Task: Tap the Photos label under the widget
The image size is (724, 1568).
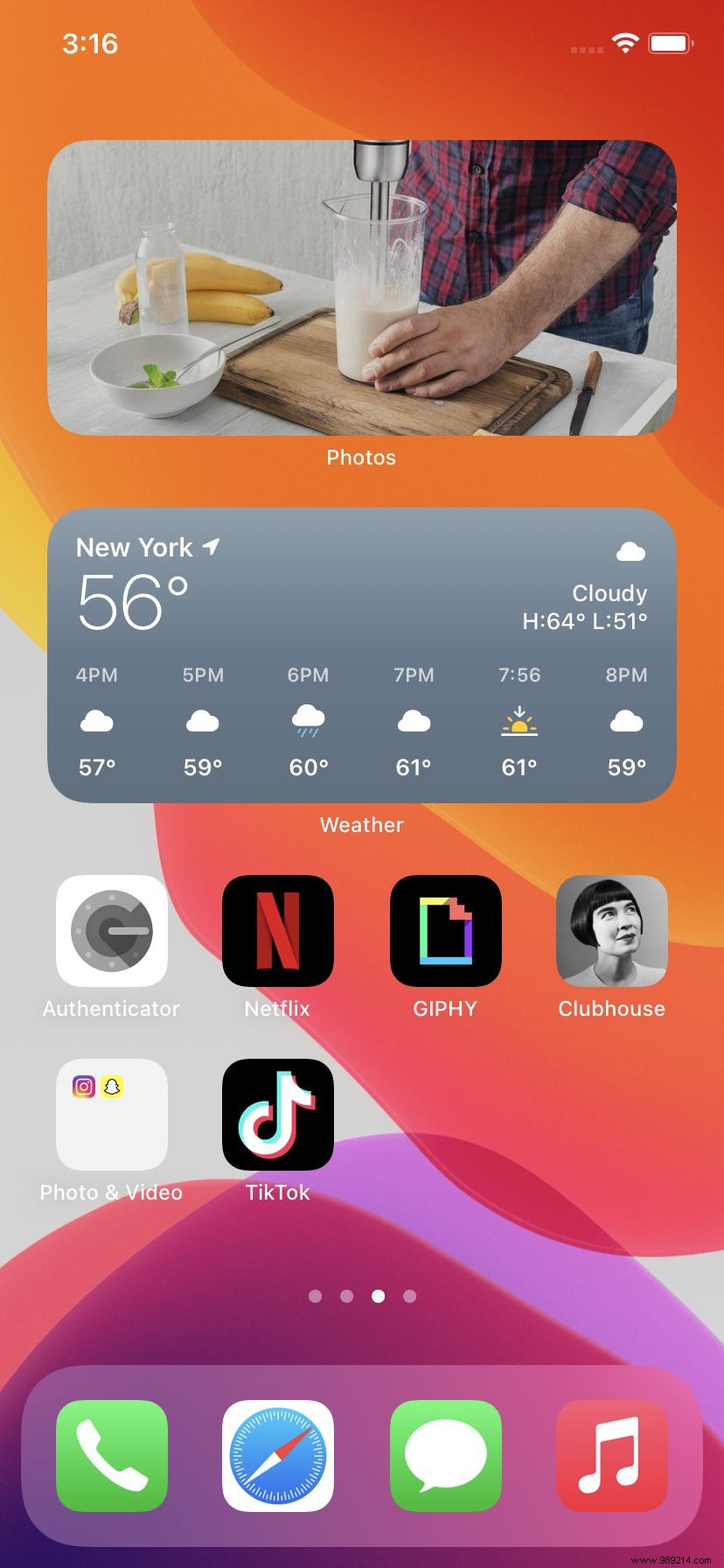Action: tap(361, 457)
